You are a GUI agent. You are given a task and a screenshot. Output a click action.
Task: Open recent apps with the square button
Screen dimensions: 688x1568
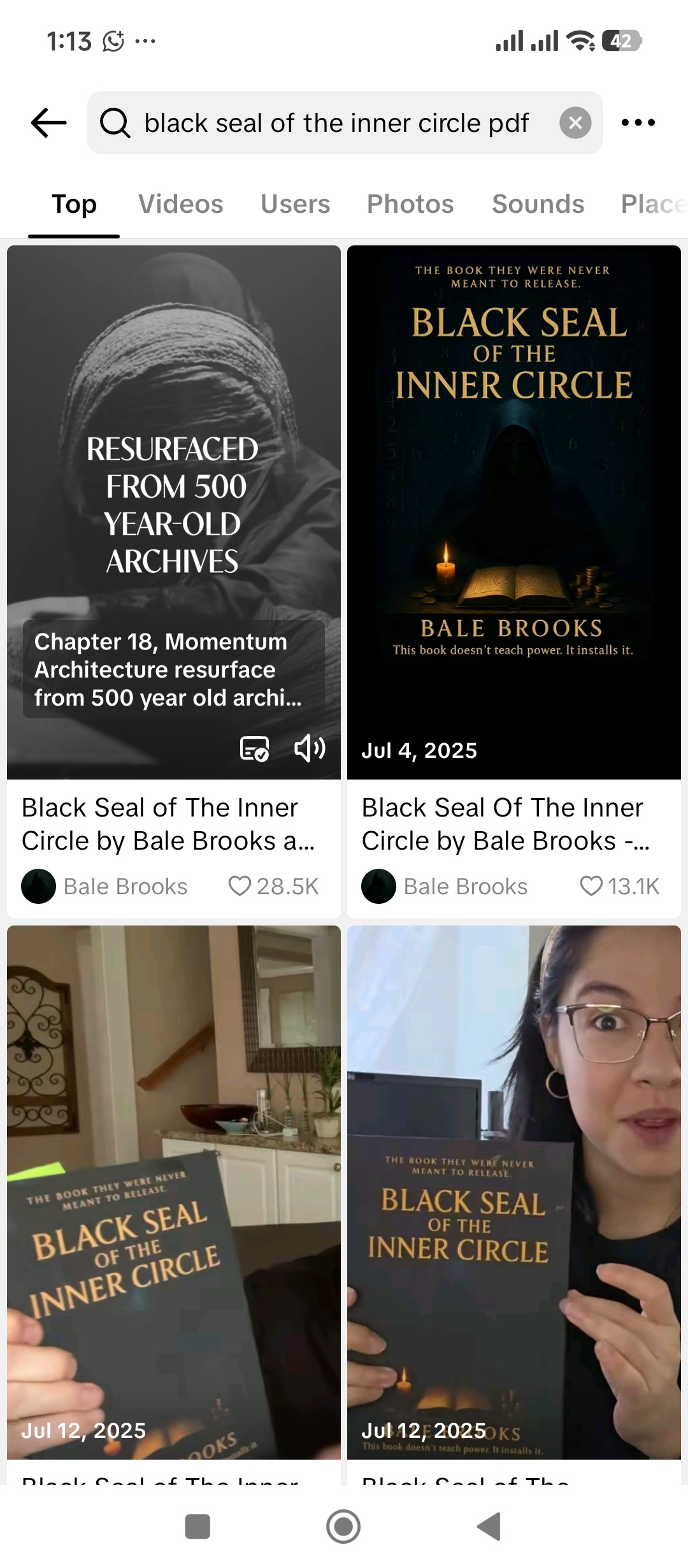coord(197,1527)
